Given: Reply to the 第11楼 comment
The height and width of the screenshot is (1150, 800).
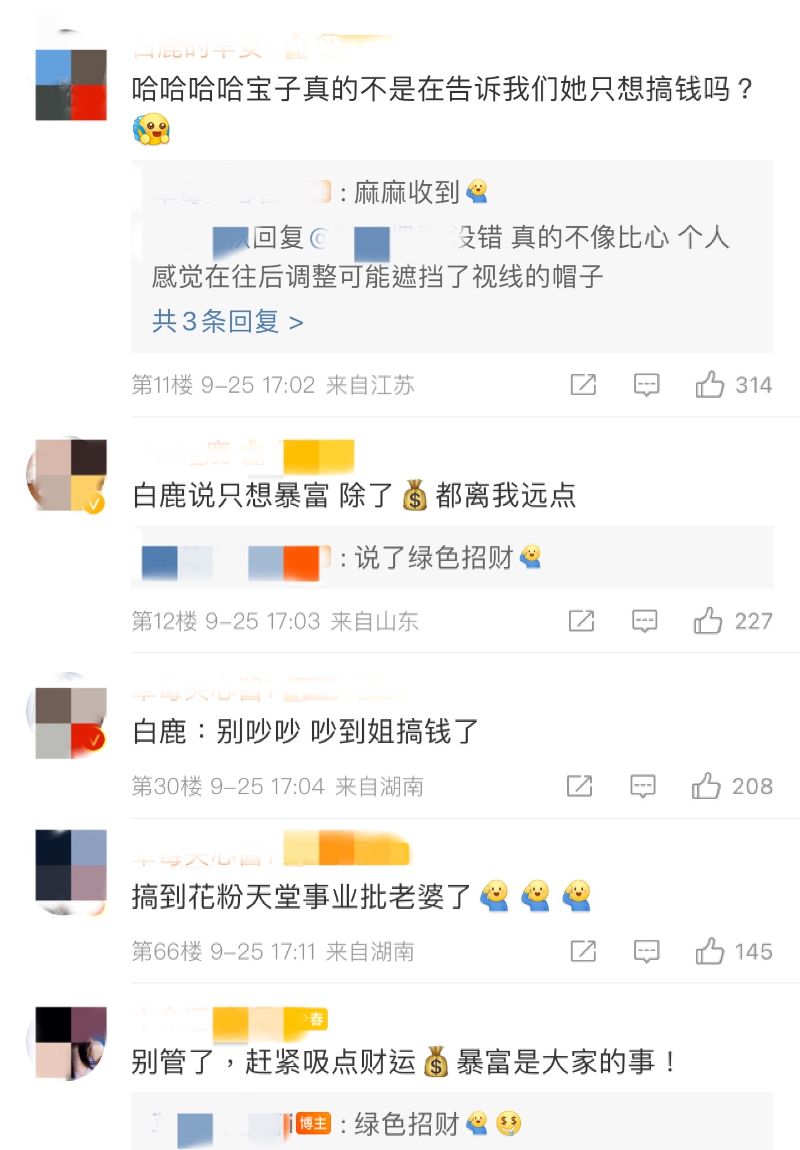Looking at the screenshot, I should 647,385.
